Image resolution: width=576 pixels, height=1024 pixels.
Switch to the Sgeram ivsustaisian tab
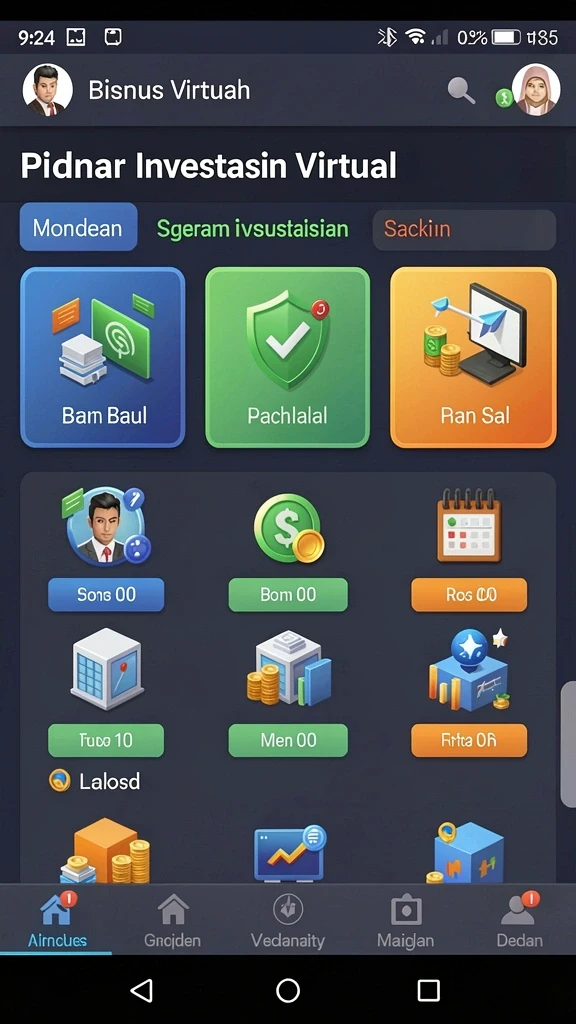(252, 229)
